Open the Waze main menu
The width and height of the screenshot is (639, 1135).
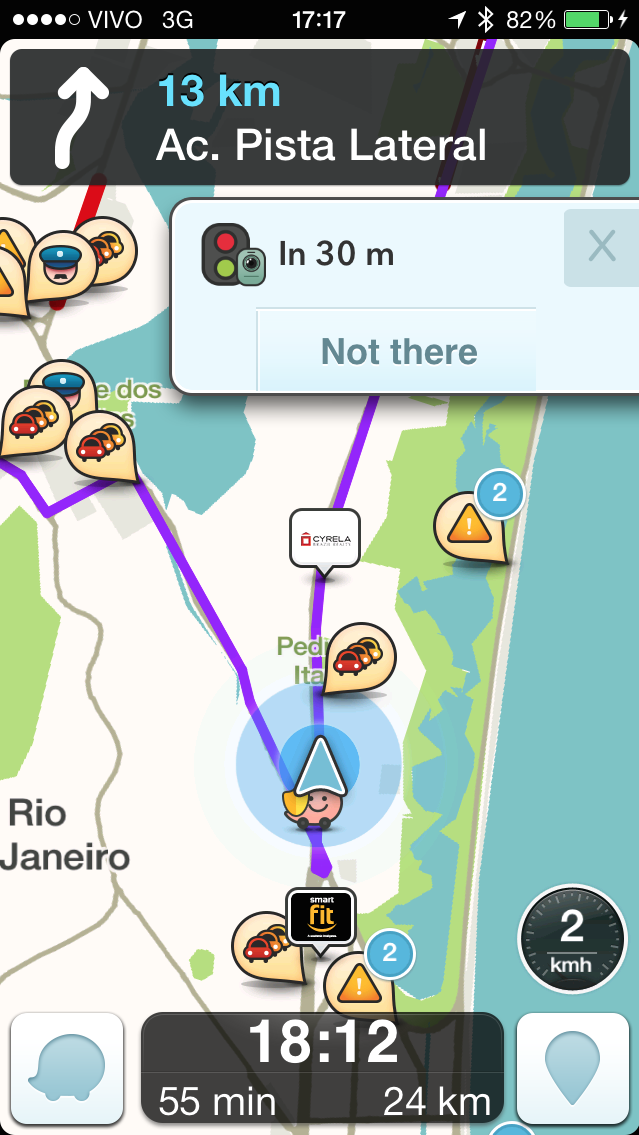[66, 1067]
